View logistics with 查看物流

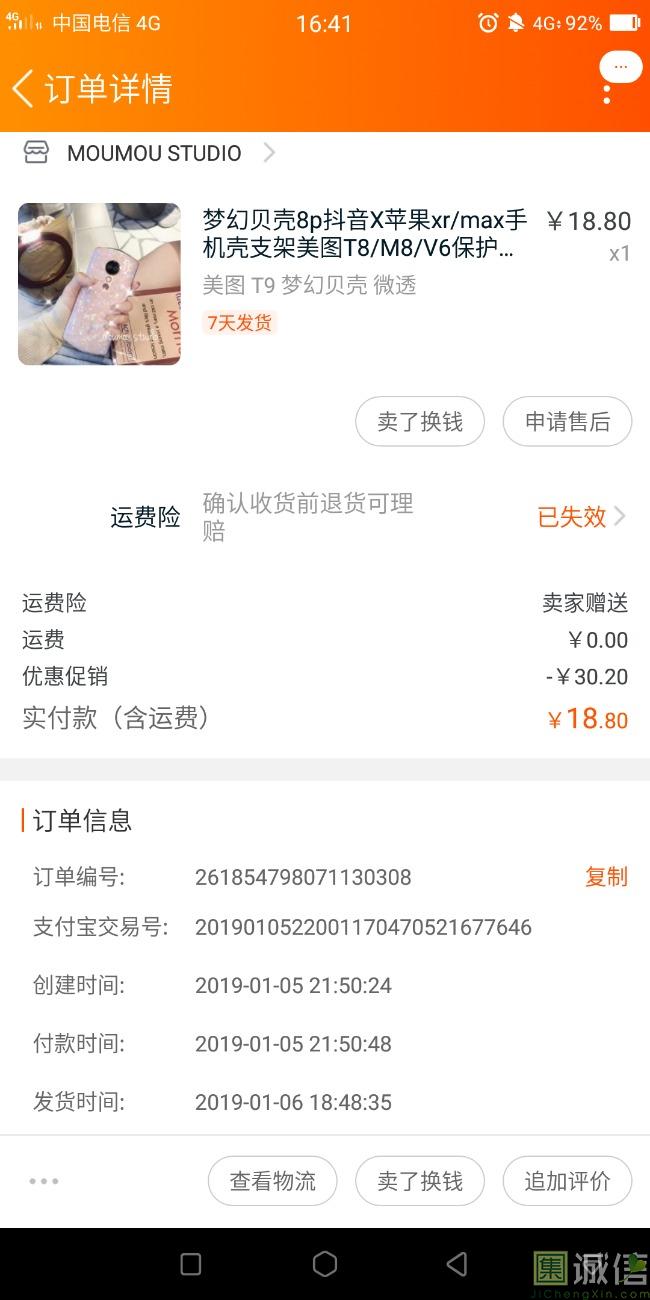coord(273,1181)
